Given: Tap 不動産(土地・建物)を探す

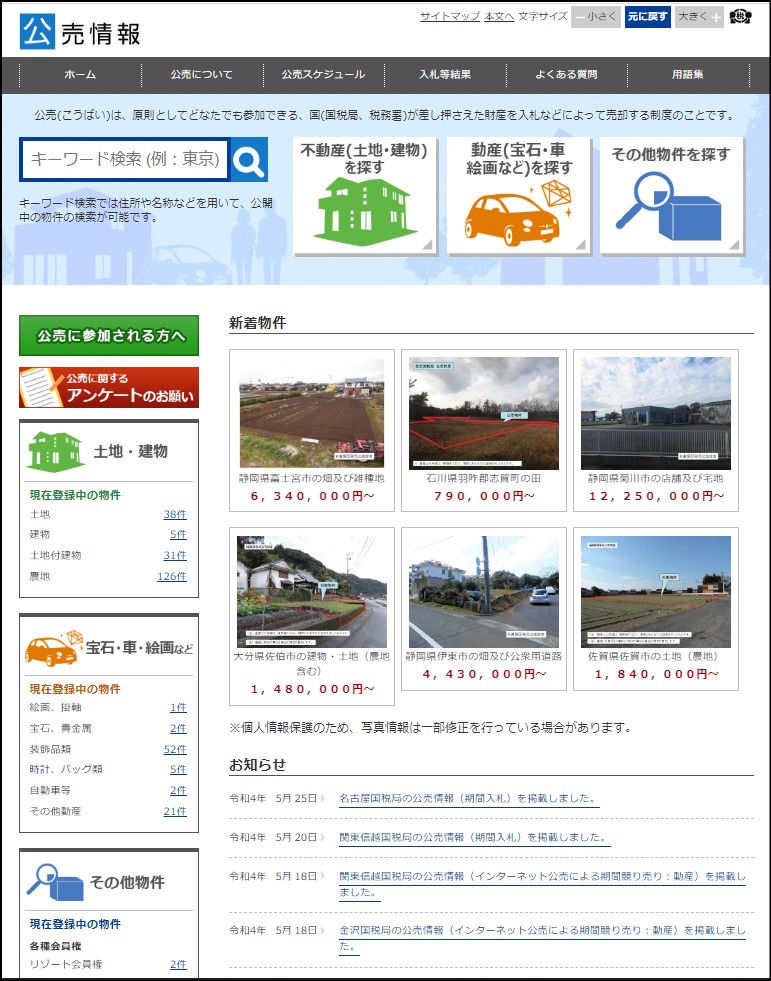Looking at the screenshot, I should (364, 194).
